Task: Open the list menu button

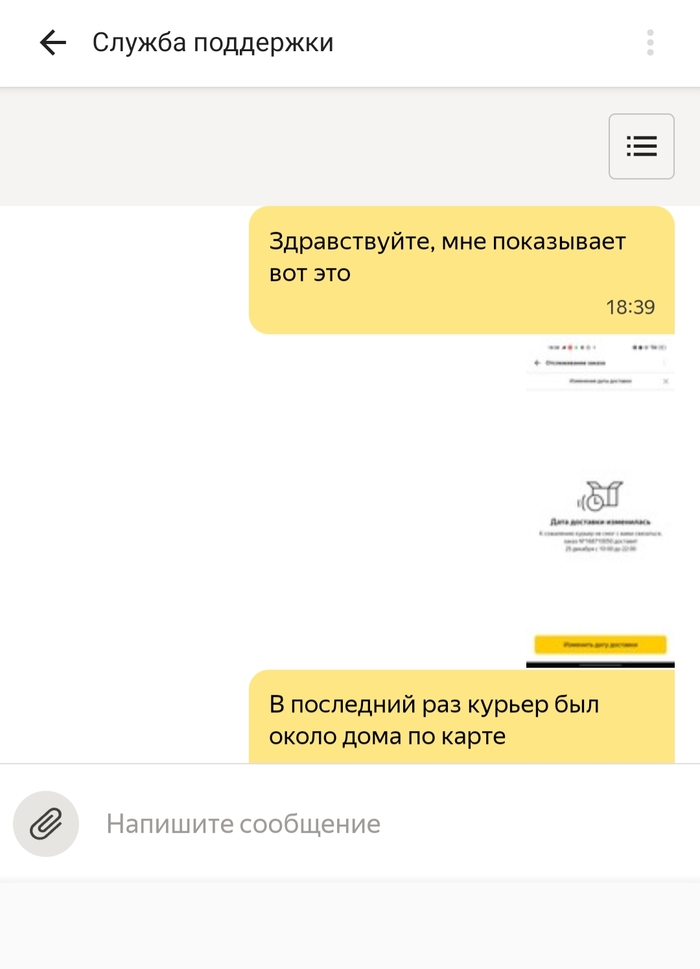Action: click(641, 146)
